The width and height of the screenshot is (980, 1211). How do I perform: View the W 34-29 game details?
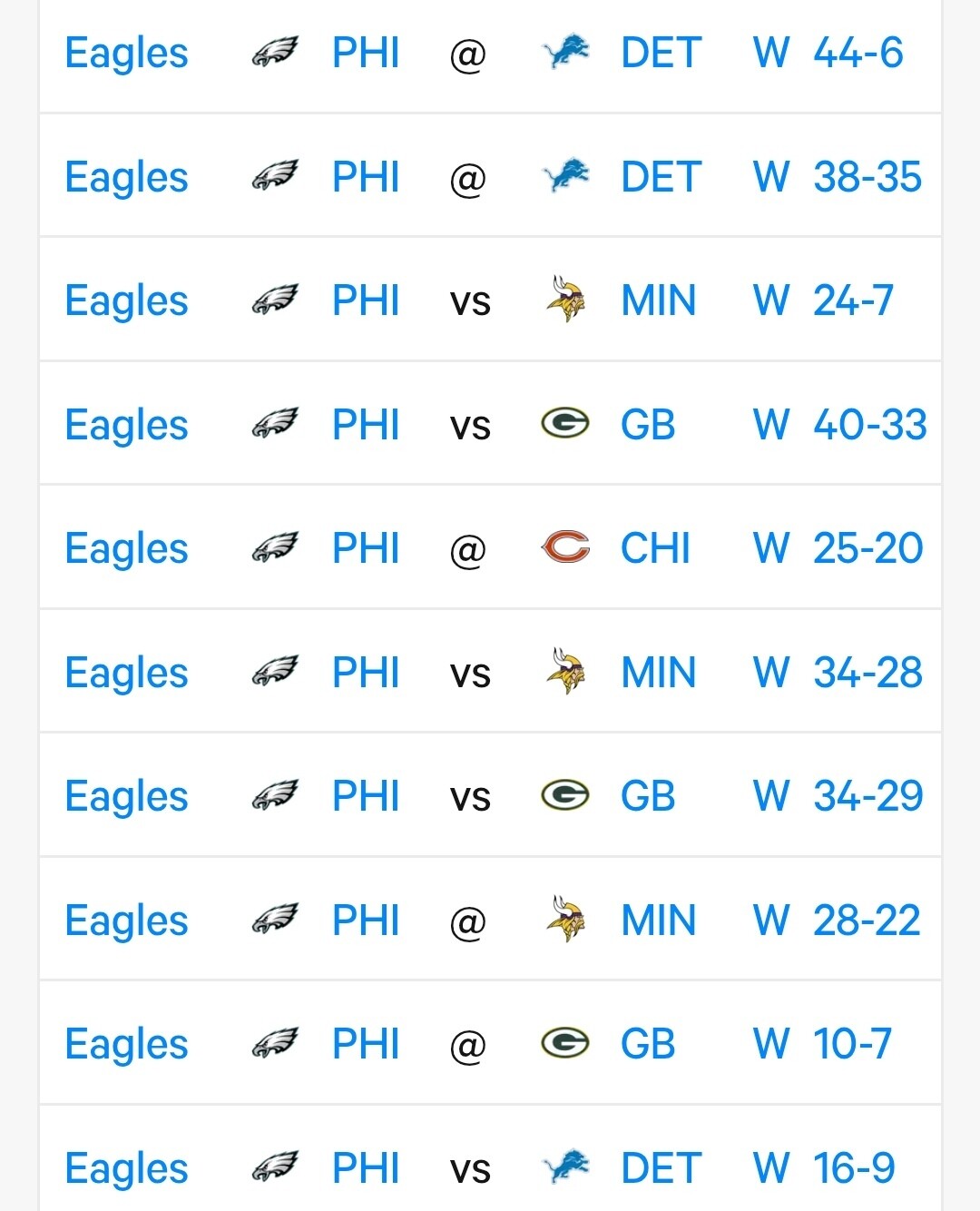coord(838,796)
